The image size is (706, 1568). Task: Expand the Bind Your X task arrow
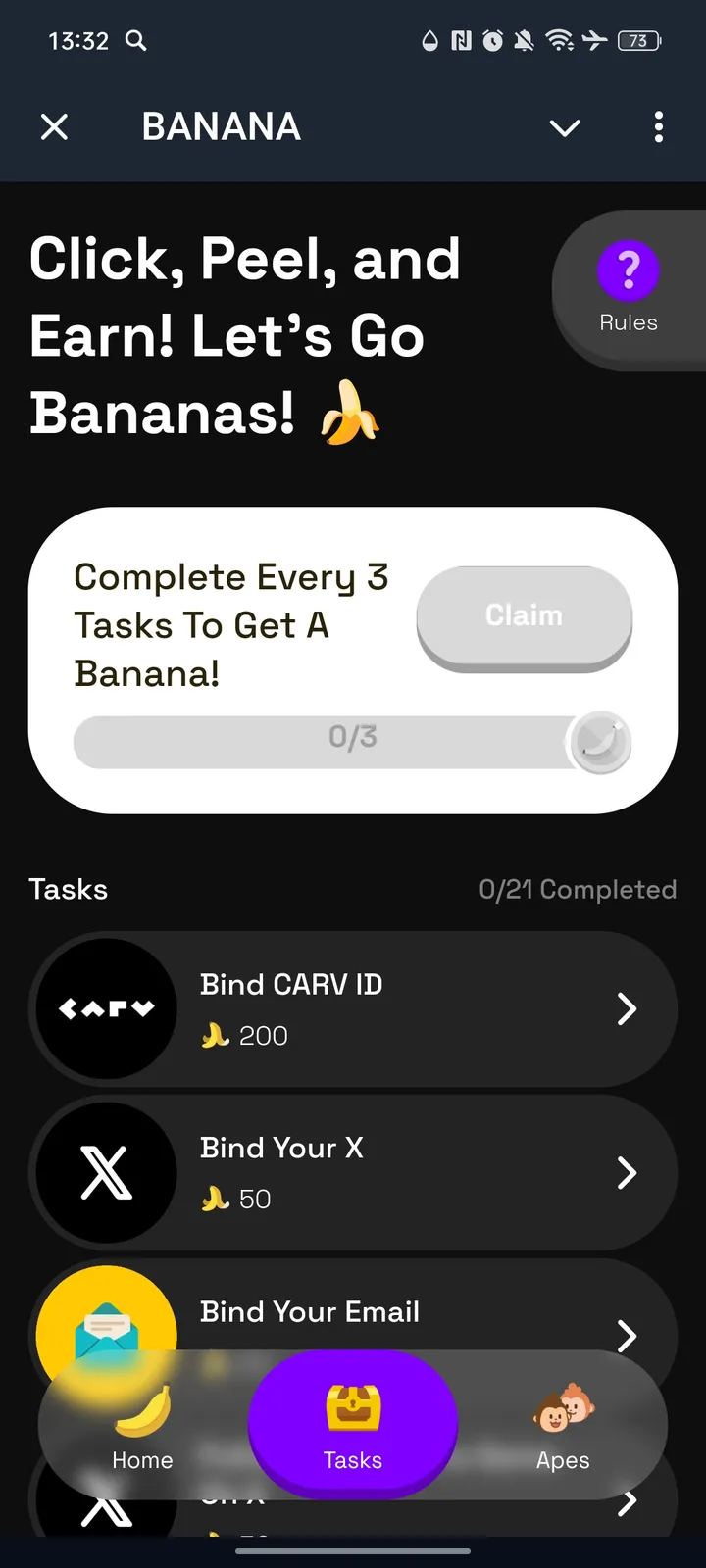[x=628, y=1172]
